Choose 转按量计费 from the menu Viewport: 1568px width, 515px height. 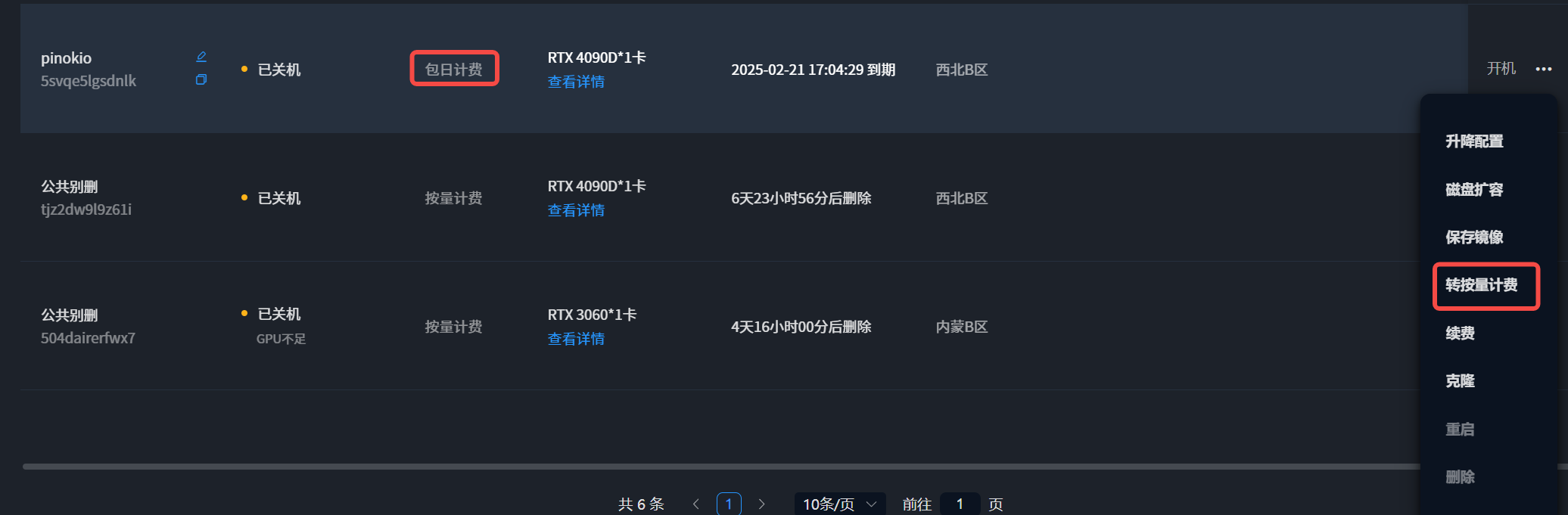point(1481,285)
